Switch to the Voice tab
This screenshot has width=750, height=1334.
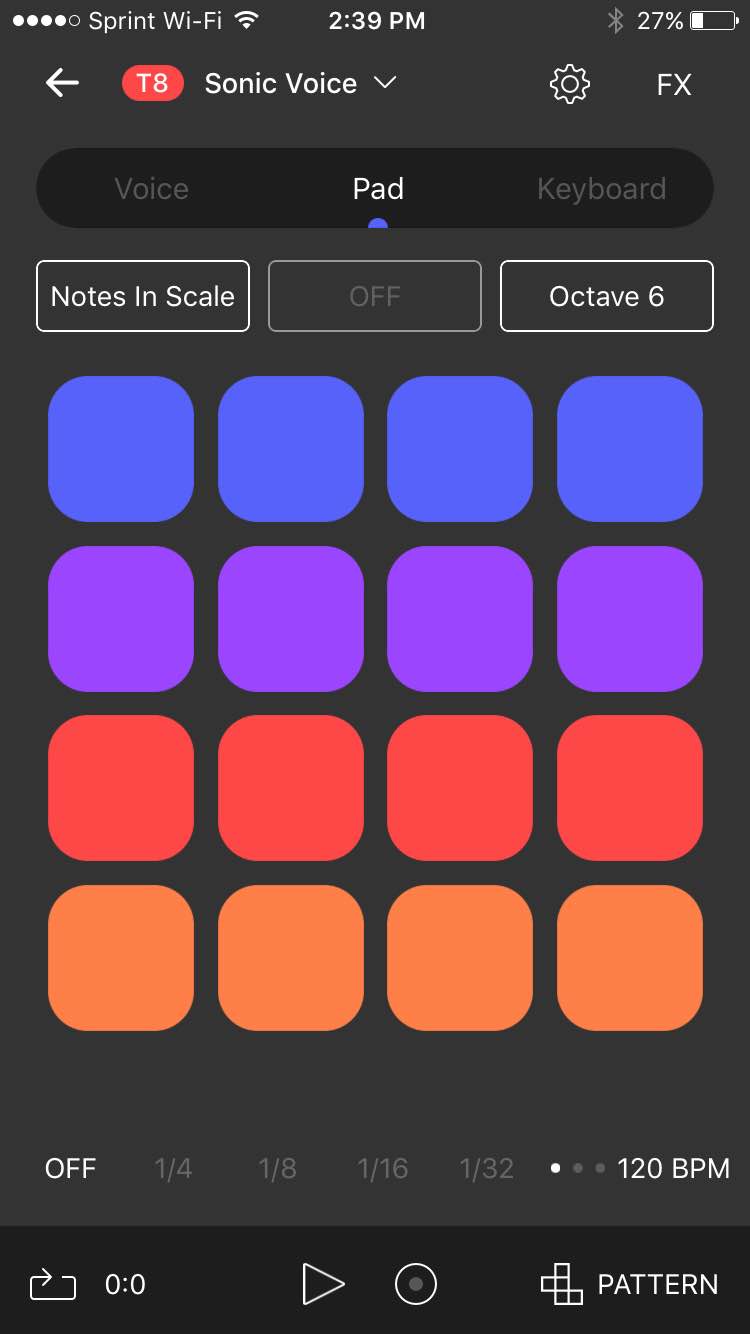pyautogui.click(x=151, y=189)
